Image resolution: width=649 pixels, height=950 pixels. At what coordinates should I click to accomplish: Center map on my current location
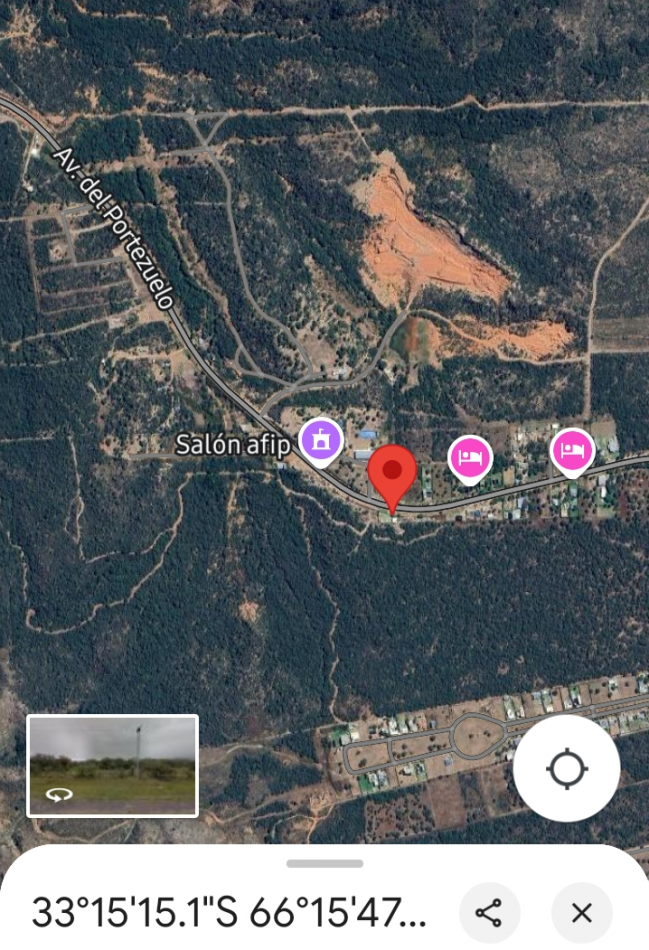(566, 768)
